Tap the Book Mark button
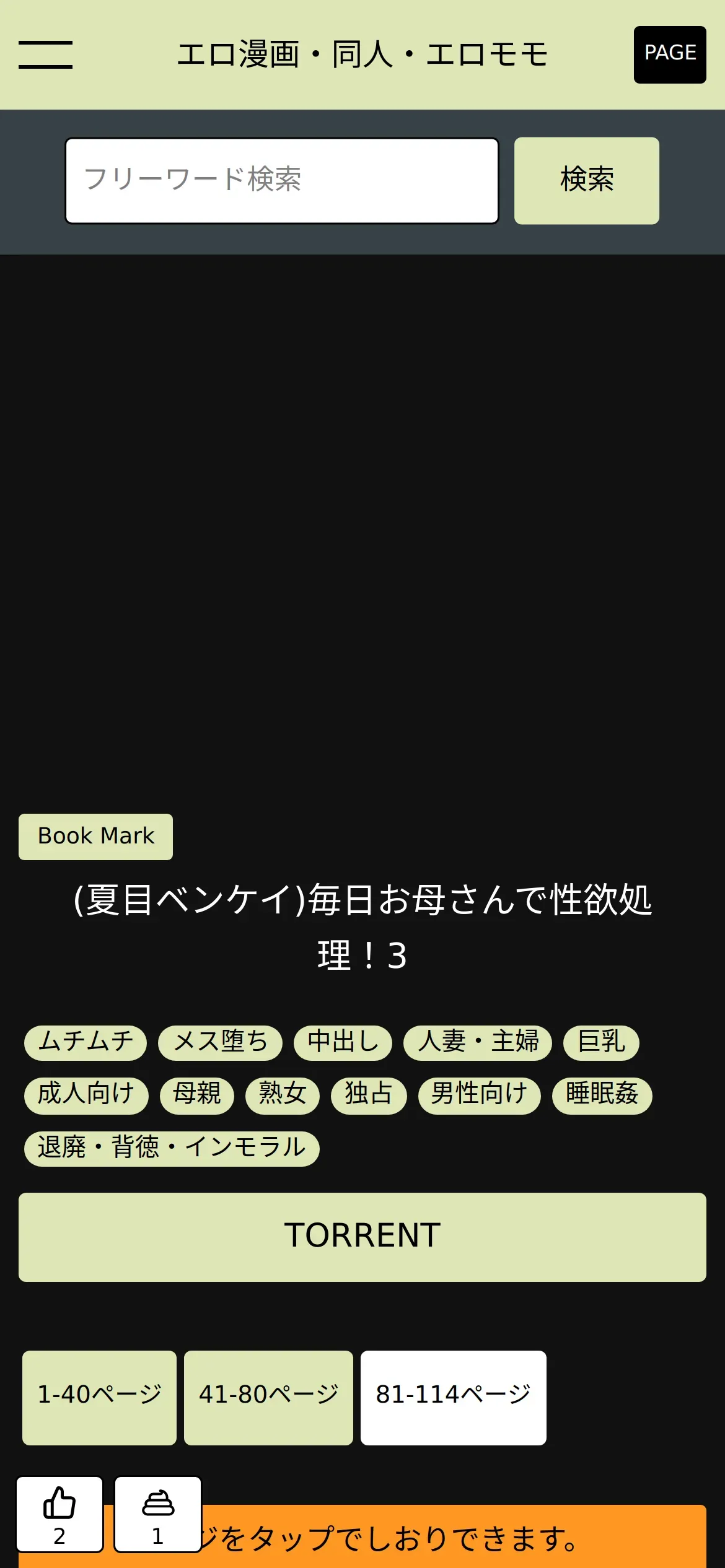Screen dimensions: 725x1568 pos(95,837)
